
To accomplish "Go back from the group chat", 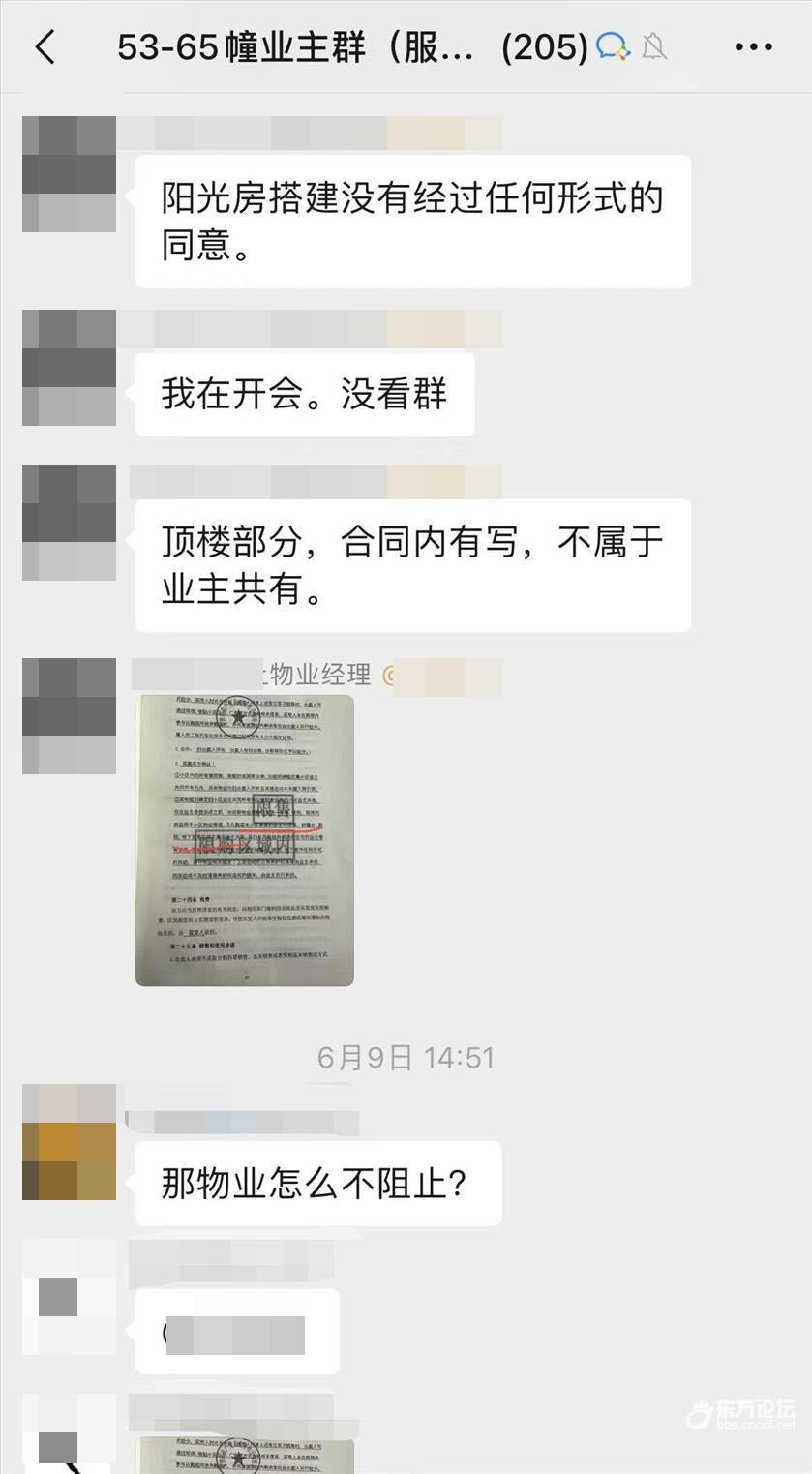I will [45, 46].
